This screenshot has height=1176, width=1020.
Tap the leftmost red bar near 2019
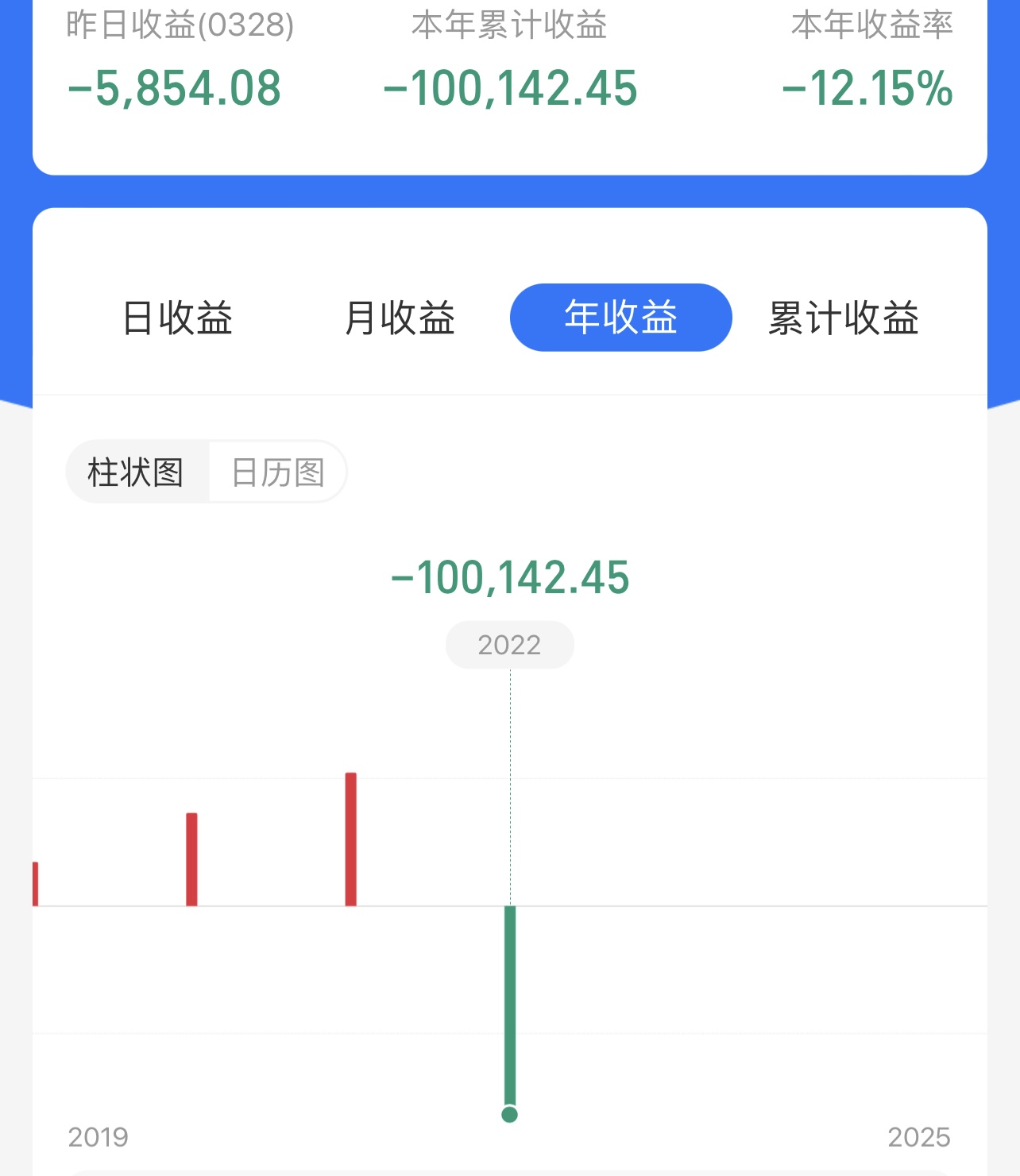(x=34, y=885)
